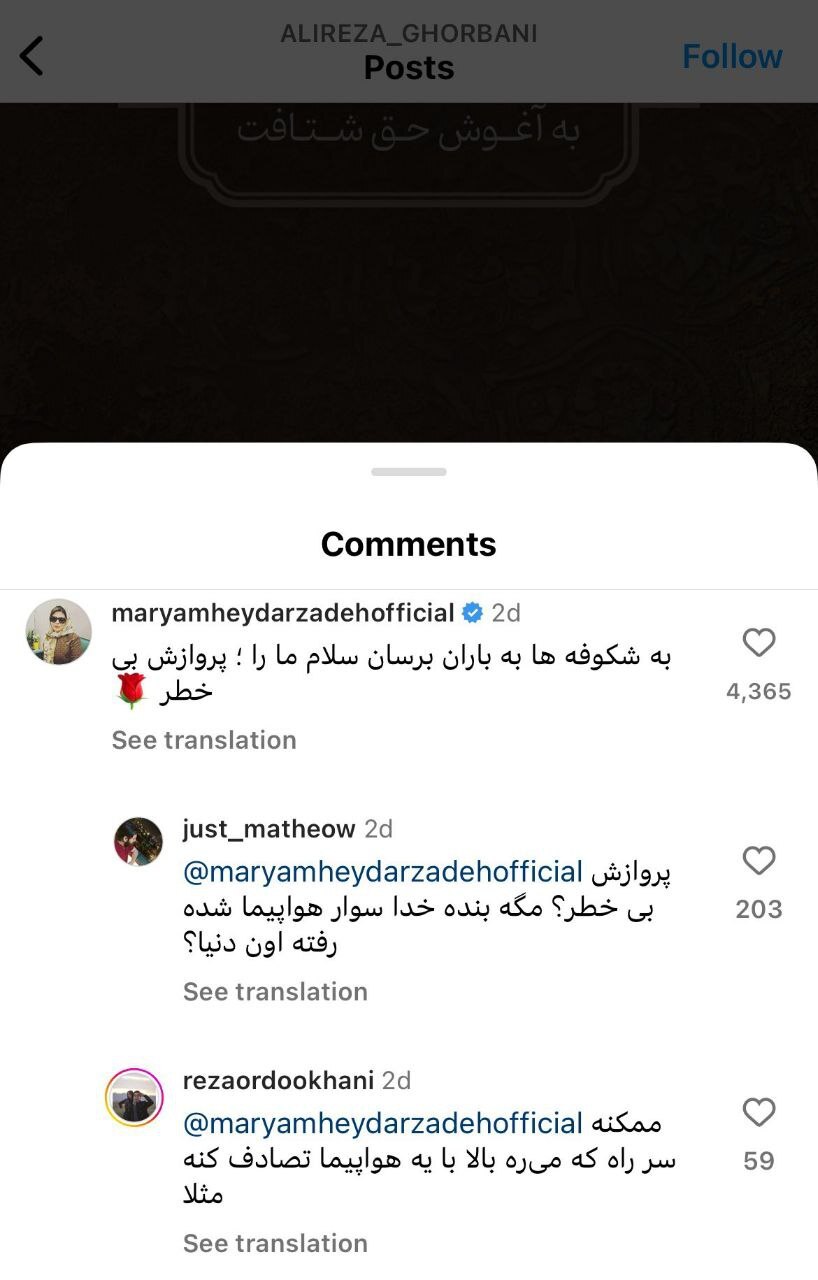Toggle like on just_matheow's reply
The width and height of the screenshot is (818, 1280).
759,862
